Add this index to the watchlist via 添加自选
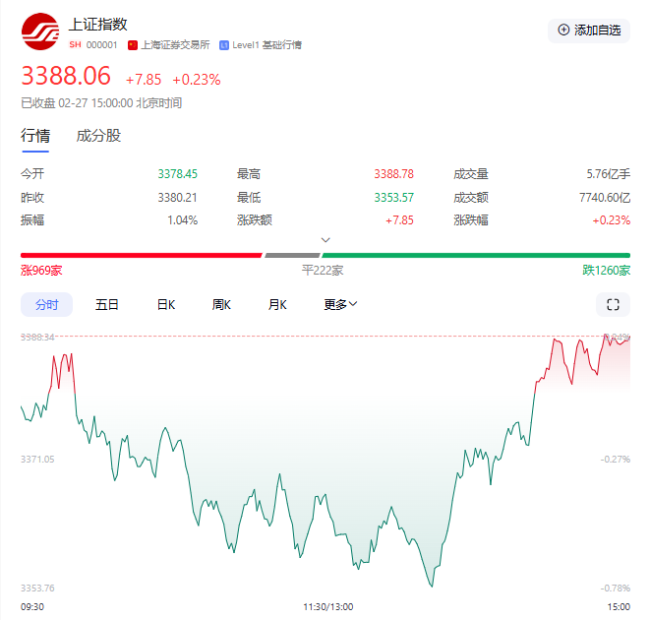650x620 pixels. click(589, 30)
